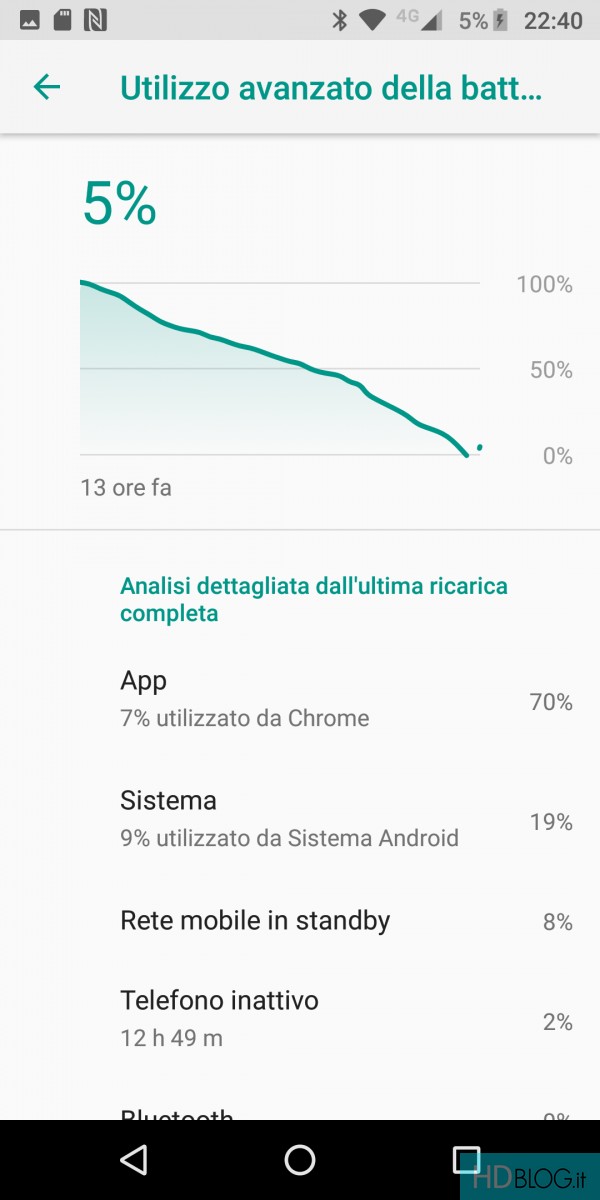600x1200 pixels.
Task: Tap the system home button
Action: coord(300,1160)
